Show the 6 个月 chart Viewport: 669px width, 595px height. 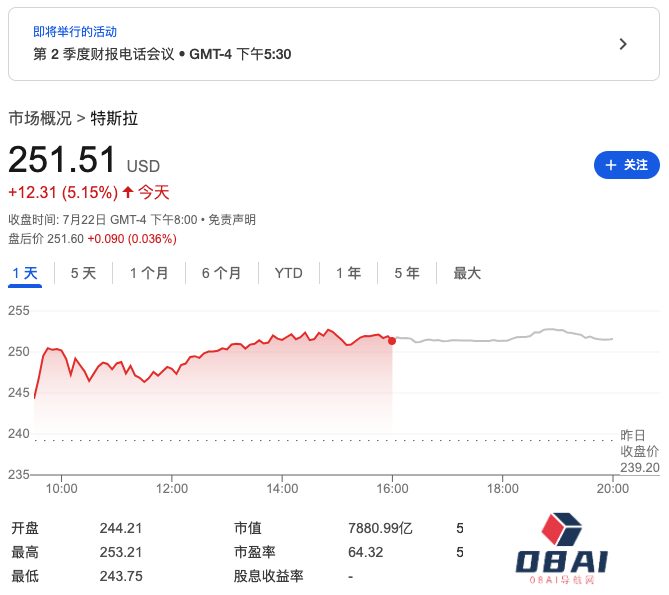click(x=221, y=273)
